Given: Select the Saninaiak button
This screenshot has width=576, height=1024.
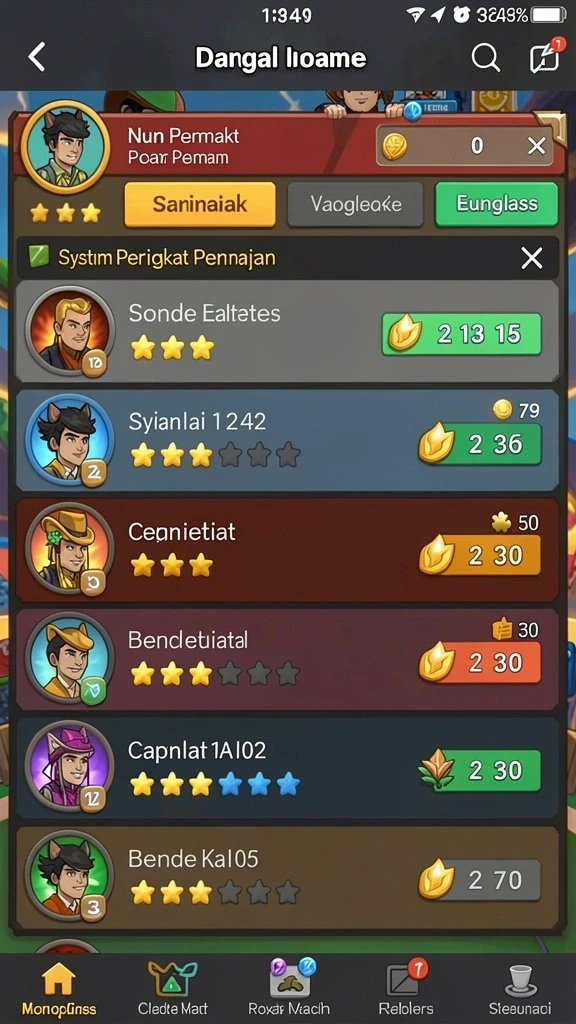Looking at the screenshot, I should tap(200, 204).
